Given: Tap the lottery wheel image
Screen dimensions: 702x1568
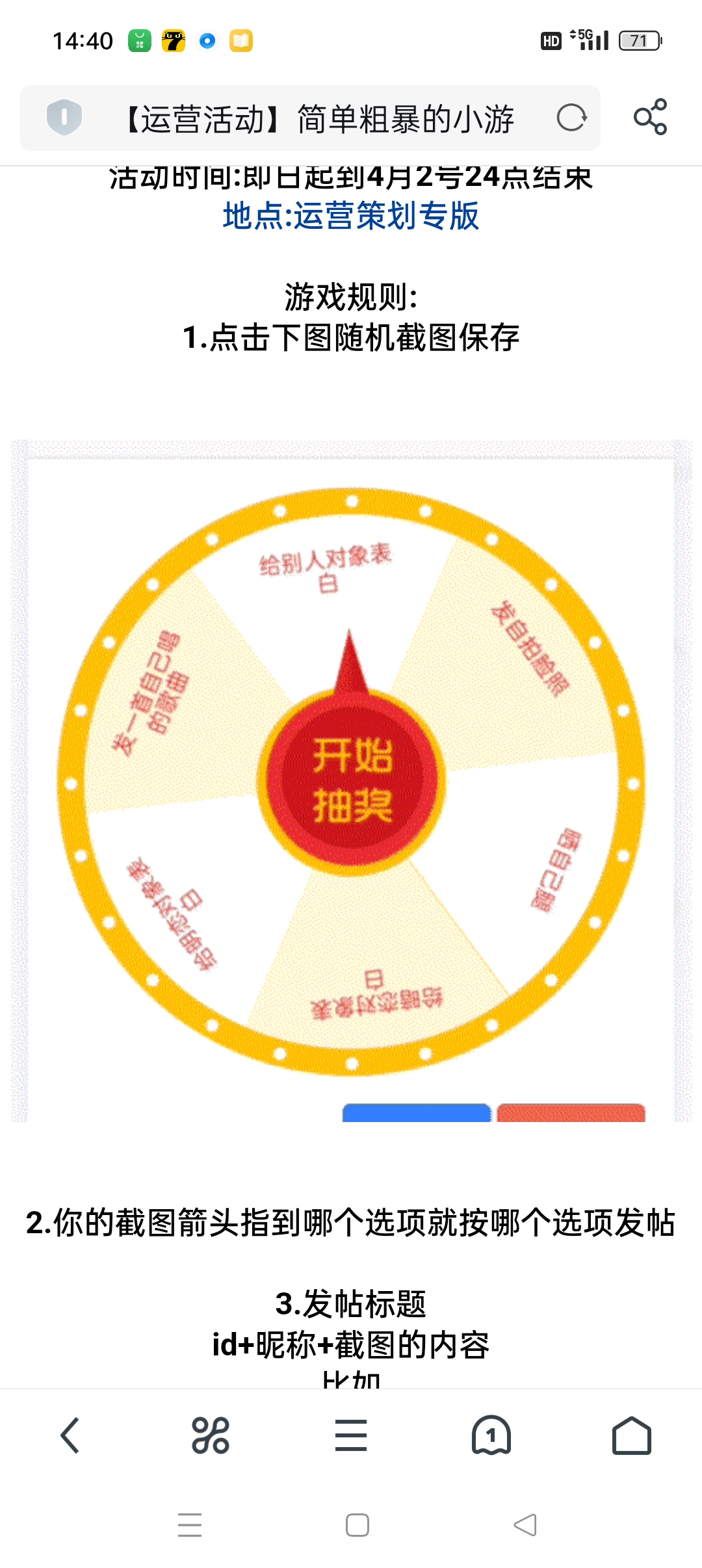Looking at the screenshot, I should (351, 780).
